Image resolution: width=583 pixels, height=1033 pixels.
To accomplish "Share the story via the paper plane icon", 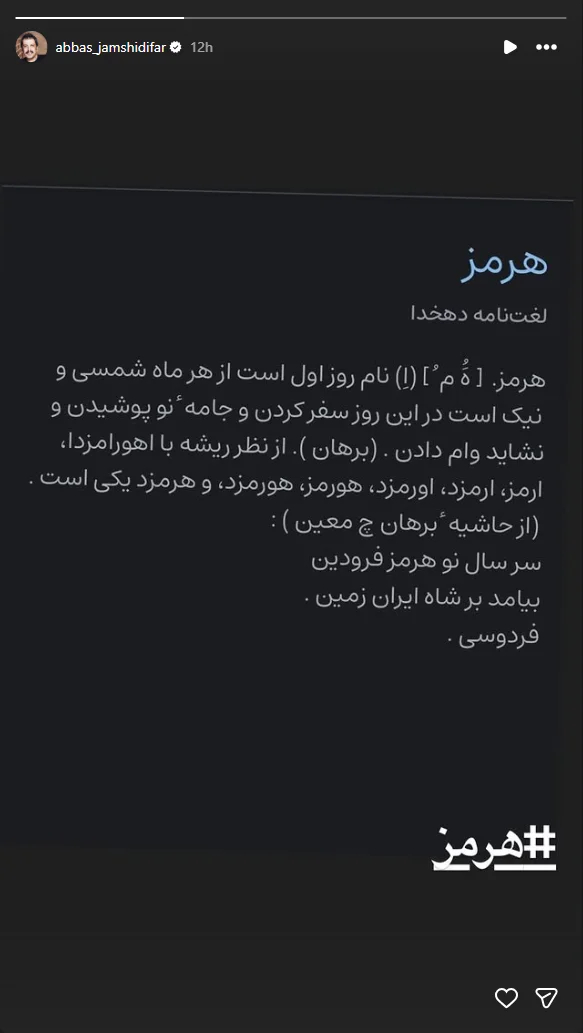I will 547,997.
